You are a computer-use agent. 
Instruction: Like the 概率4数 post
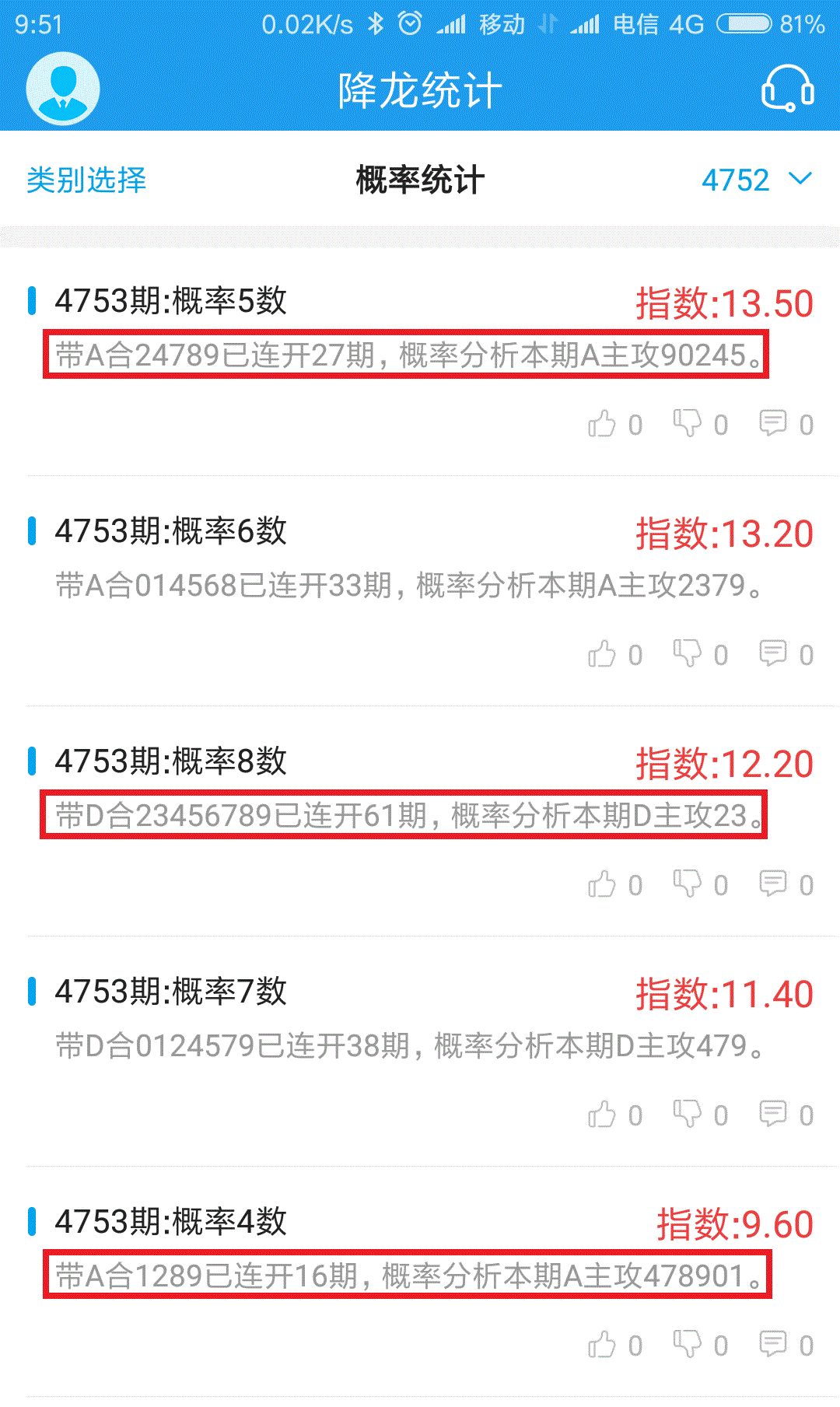[x=603, y=1345]
